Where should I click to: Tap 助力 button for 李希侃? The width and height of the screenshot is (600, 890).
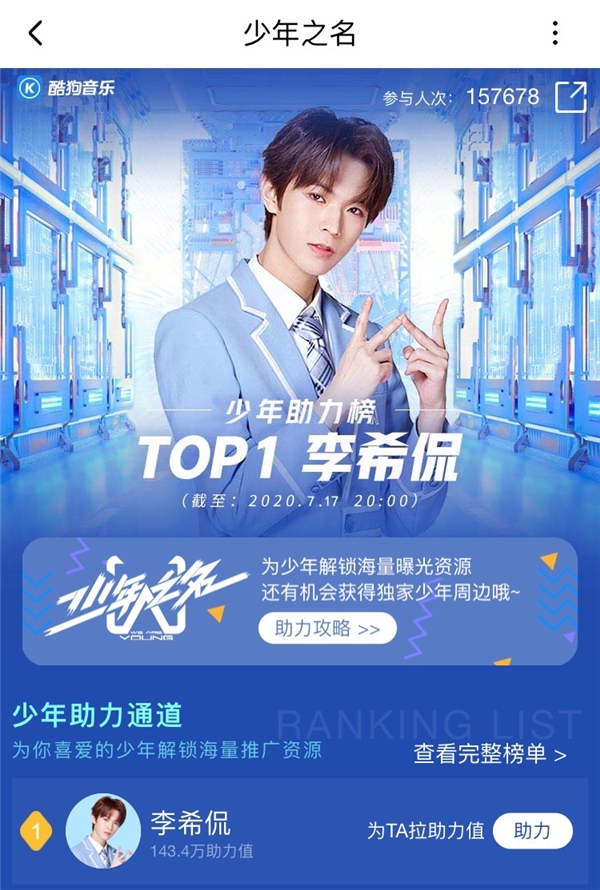(x=532, y=831)
